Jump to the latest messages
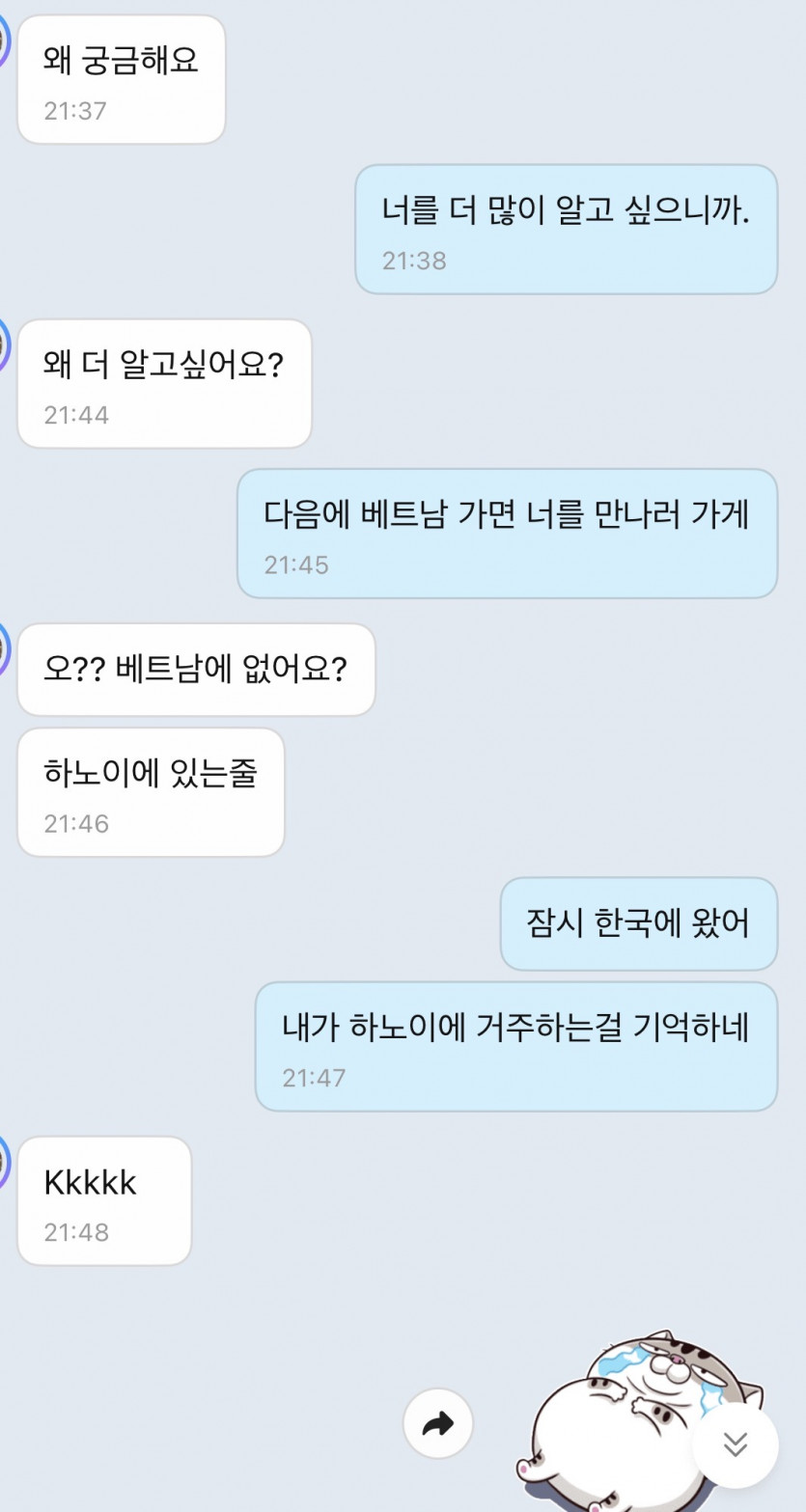Image resolution: width=806 pixels, height=1512 pixels. tap(736, 1443)
